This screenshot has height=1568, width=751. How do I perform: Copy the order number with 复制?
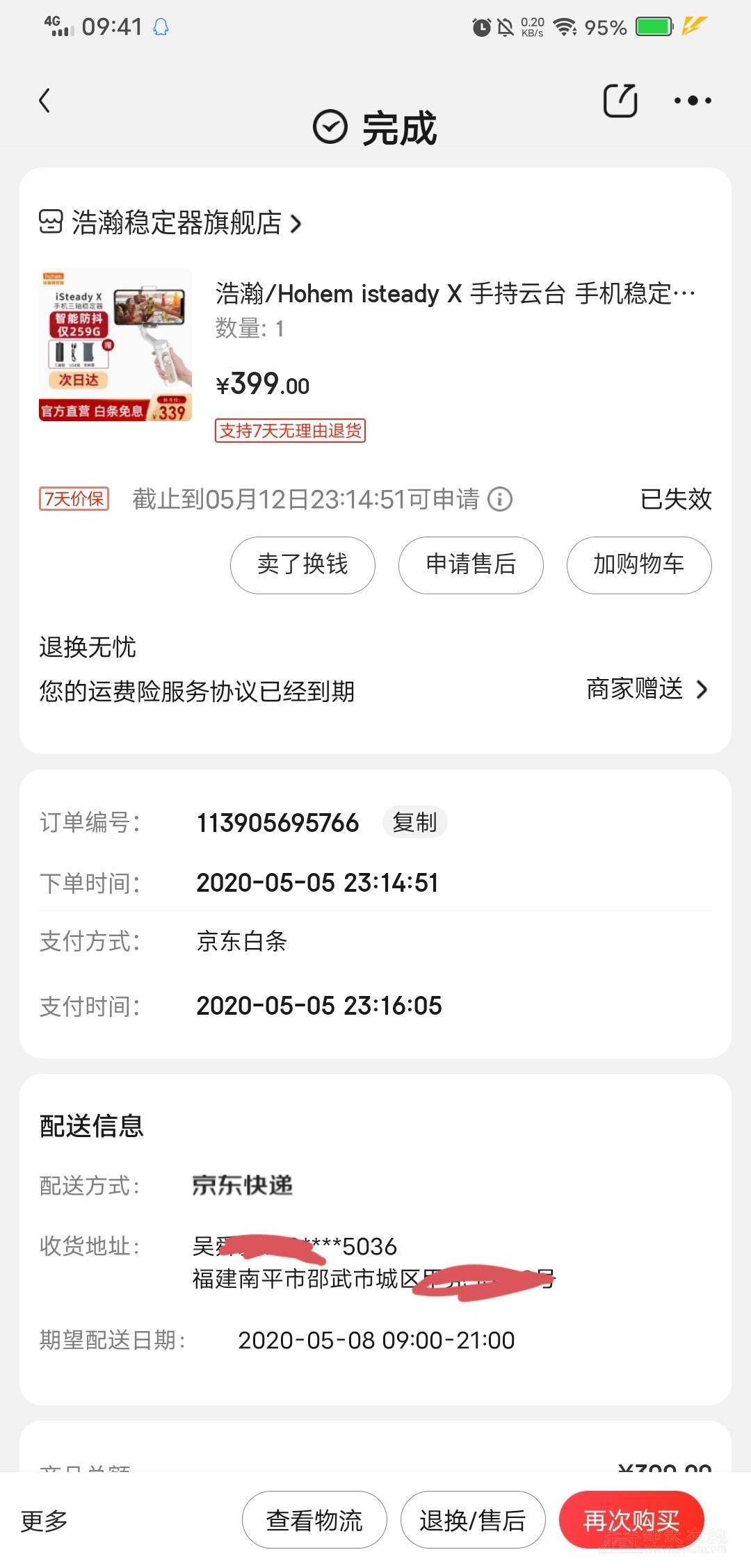pos(414,822)
